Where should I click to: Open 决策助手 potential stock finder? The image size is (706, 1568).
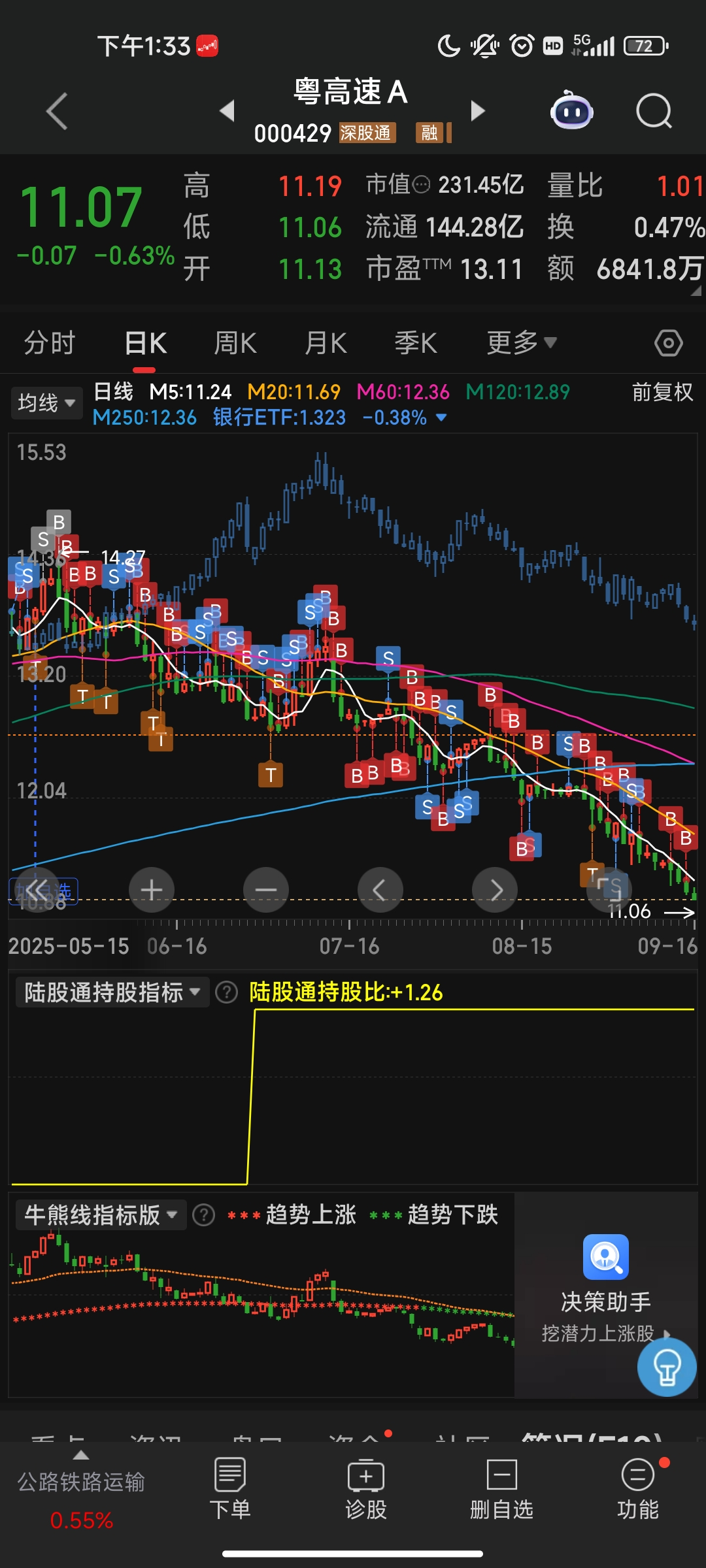coord(606,1284)
